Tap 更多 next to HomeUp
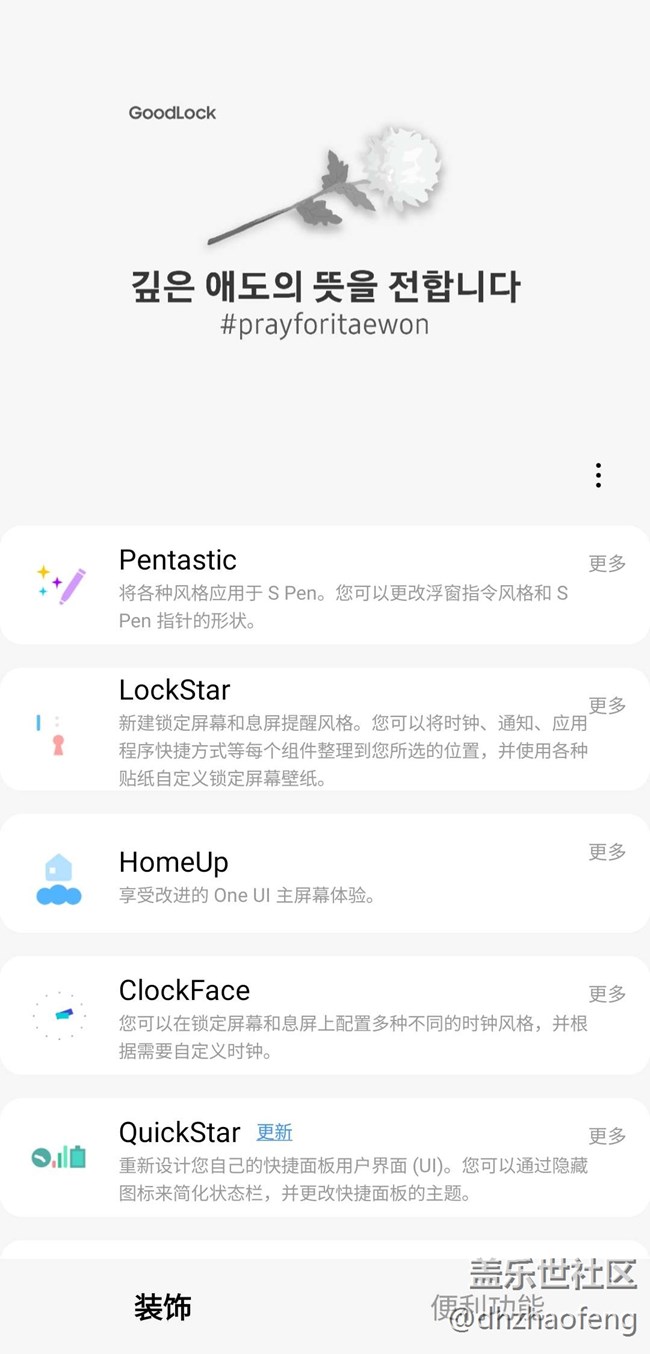The image size is (650, 1354). coord(607,851)
